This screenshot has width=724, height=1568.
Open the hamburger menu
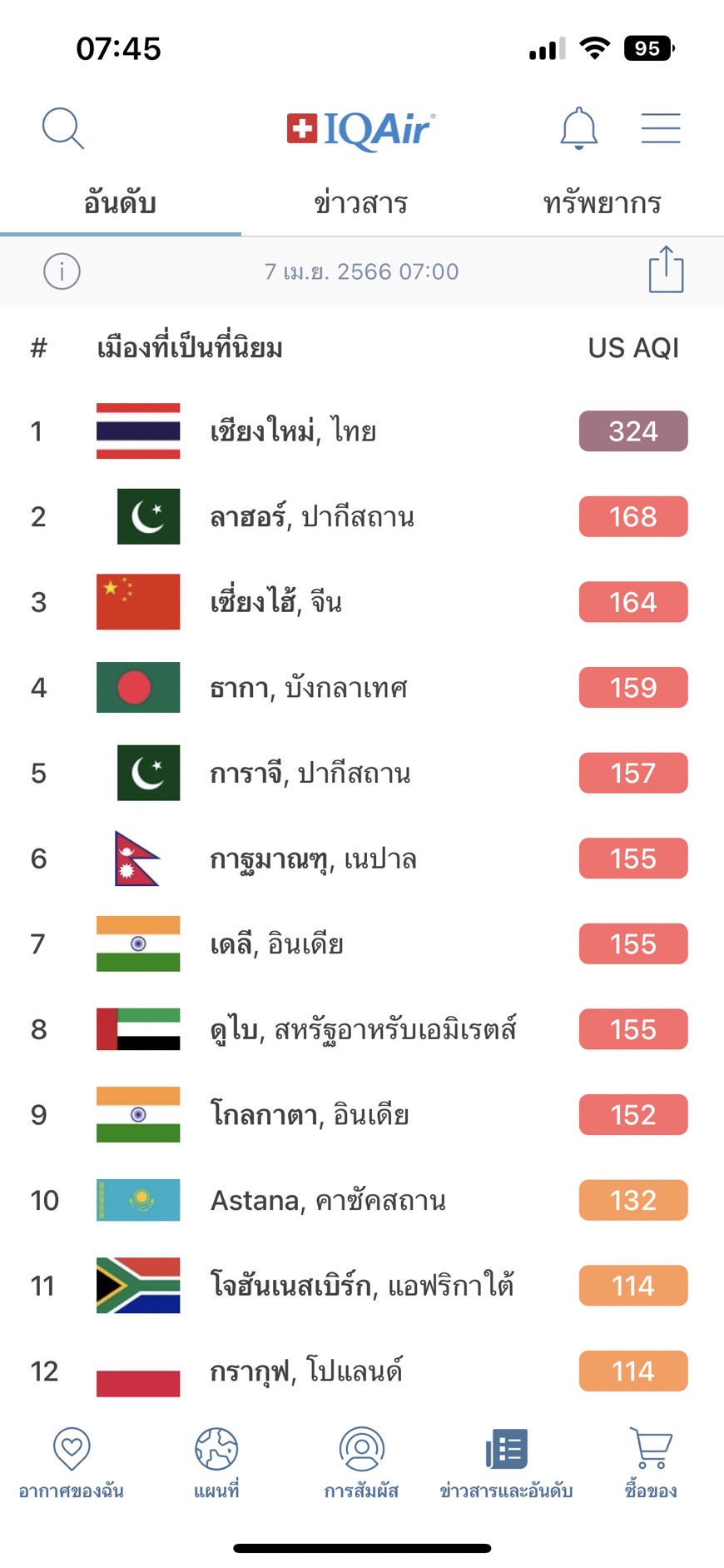pyautogui.click(x=661, y=129)
